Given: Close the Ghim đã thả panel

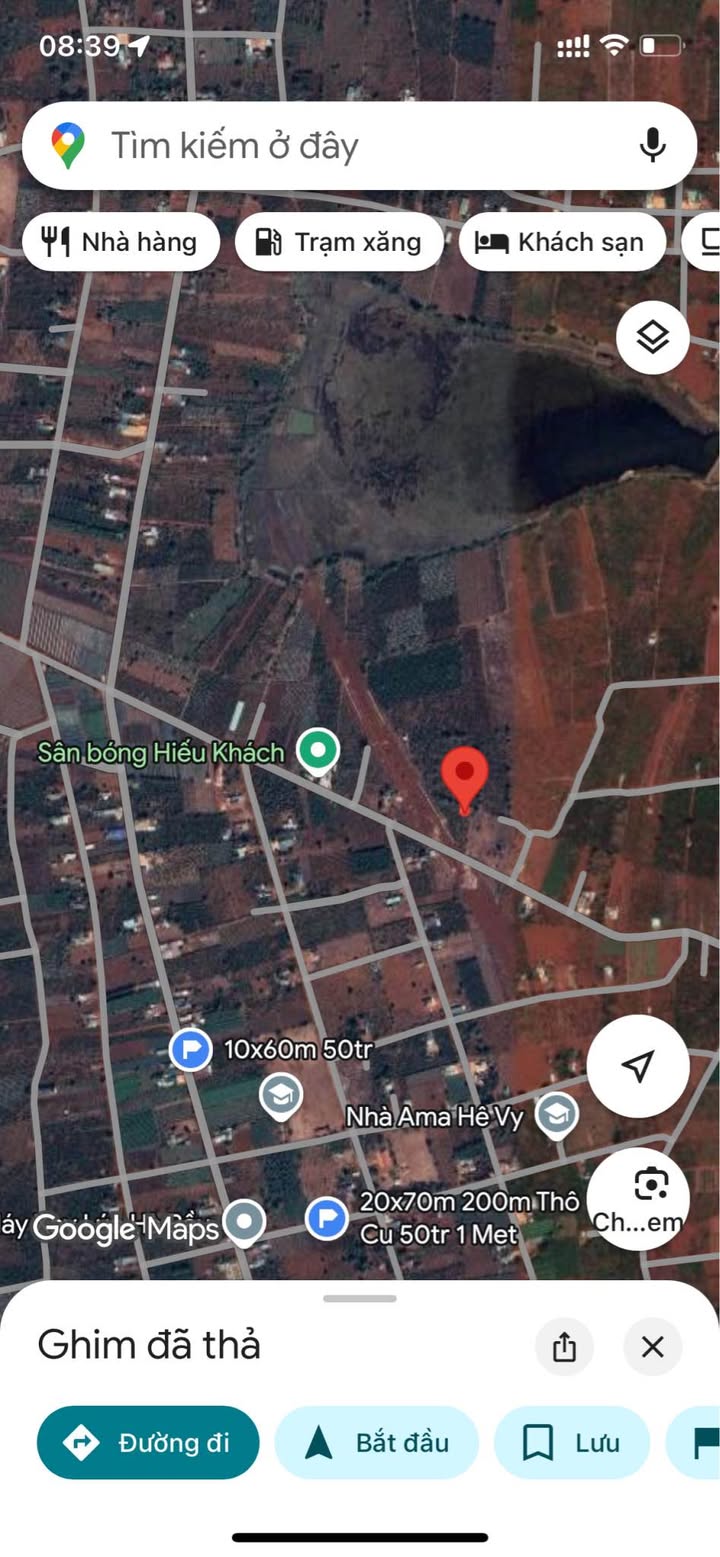Looking at the screenshot, I should pos(653,1346).
